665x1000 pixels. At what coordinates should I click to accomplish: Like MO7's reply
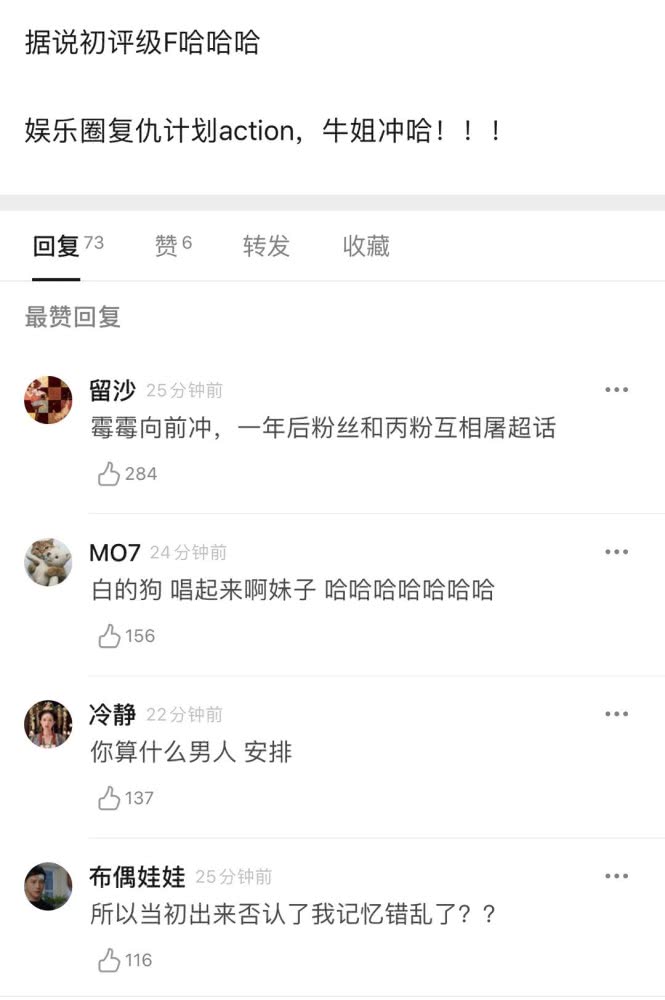pyautogui.click(x=109, y=636)
